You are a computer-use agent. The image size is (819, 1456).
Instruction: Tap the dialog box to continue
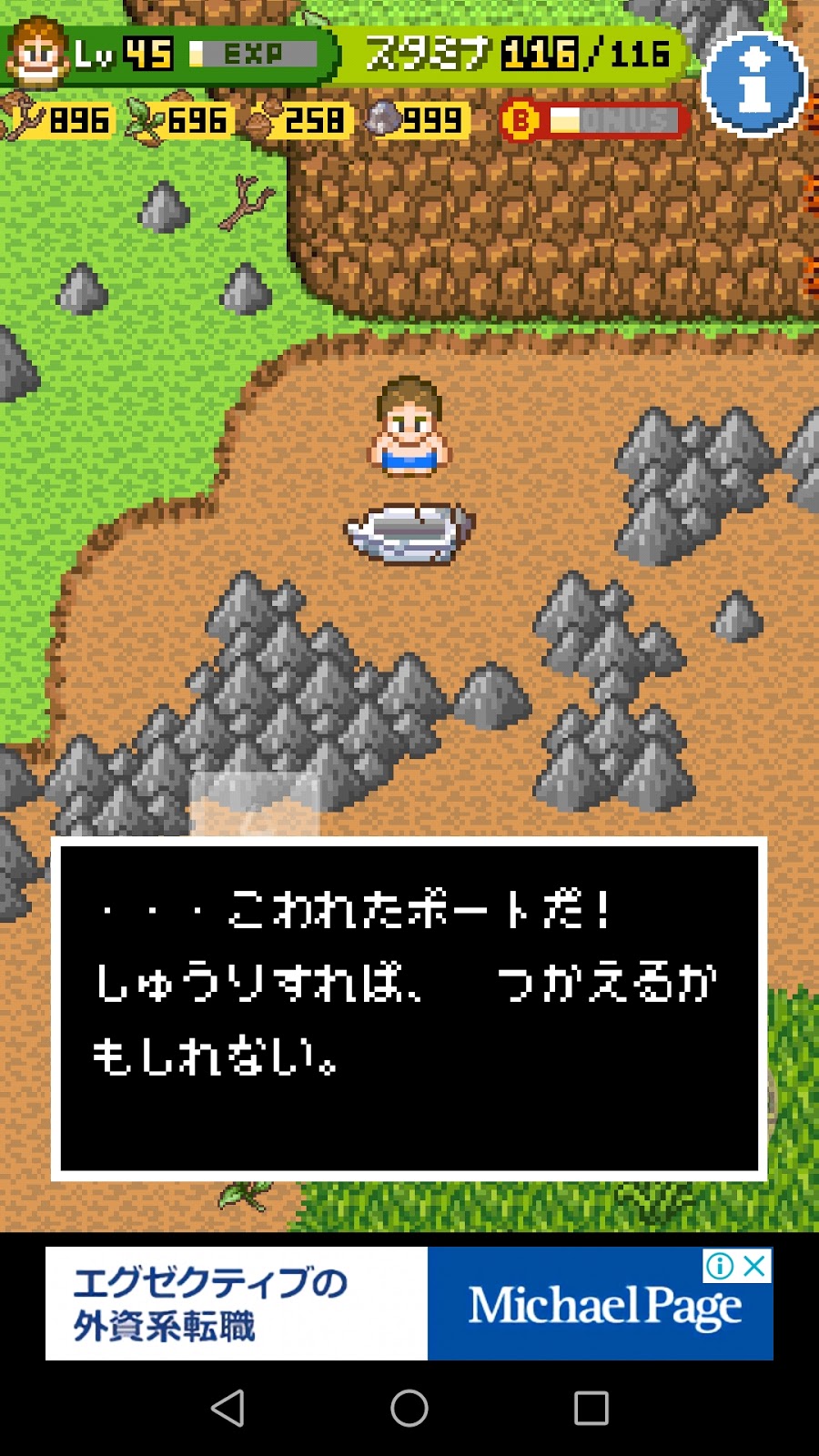click(x=409, y=1009)
